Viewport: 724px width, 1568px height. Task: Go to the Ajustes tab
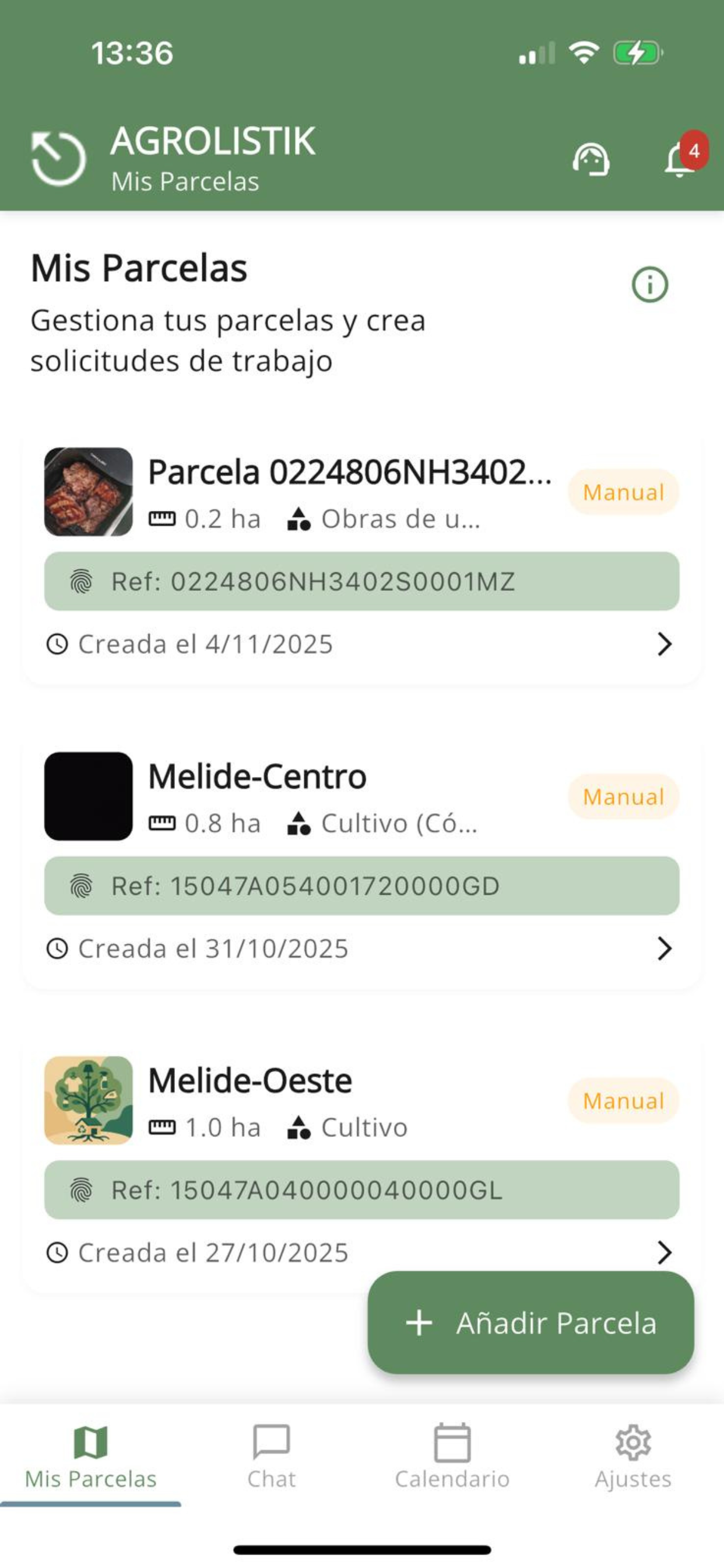632,1457
